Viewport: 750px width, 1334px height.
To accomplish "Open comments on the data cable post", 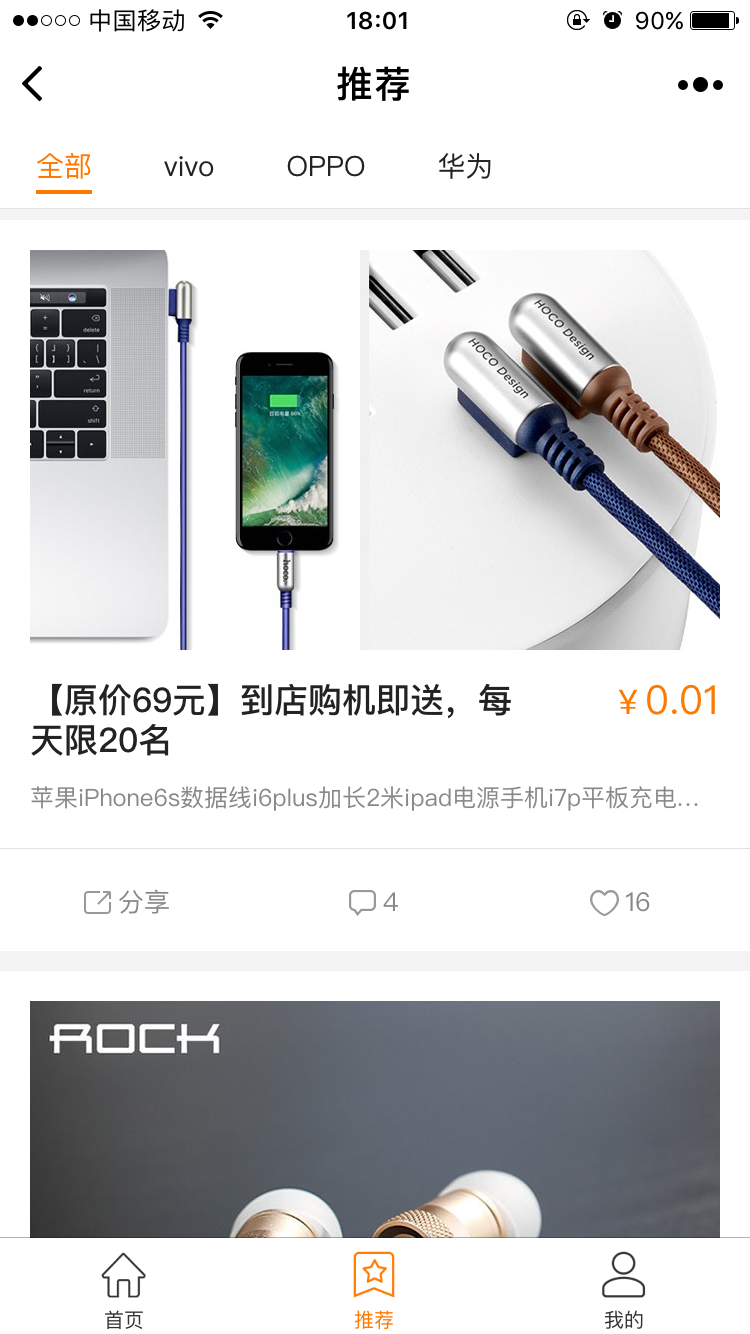I will coord(374,902).
